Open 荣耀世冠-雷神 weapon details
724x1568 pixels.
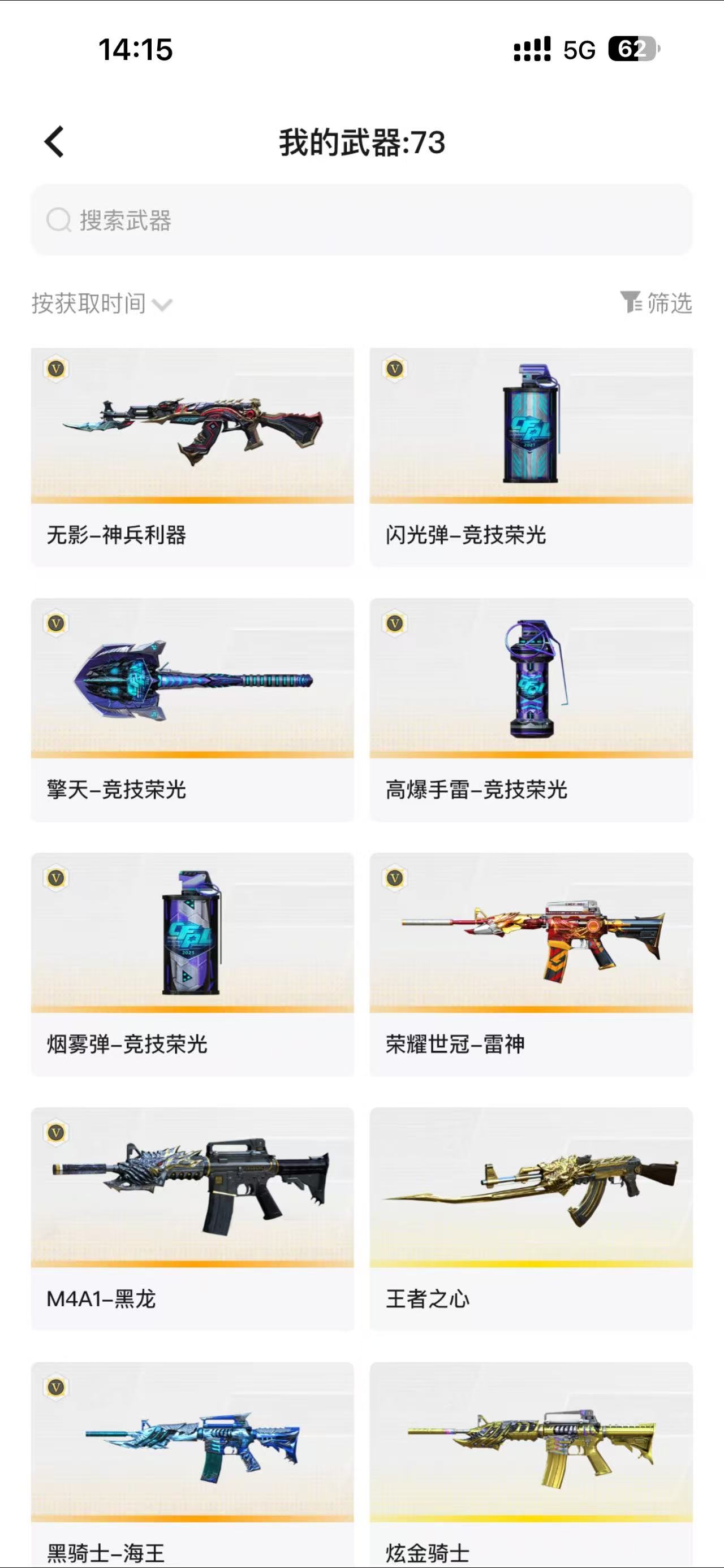click(531, 964)
